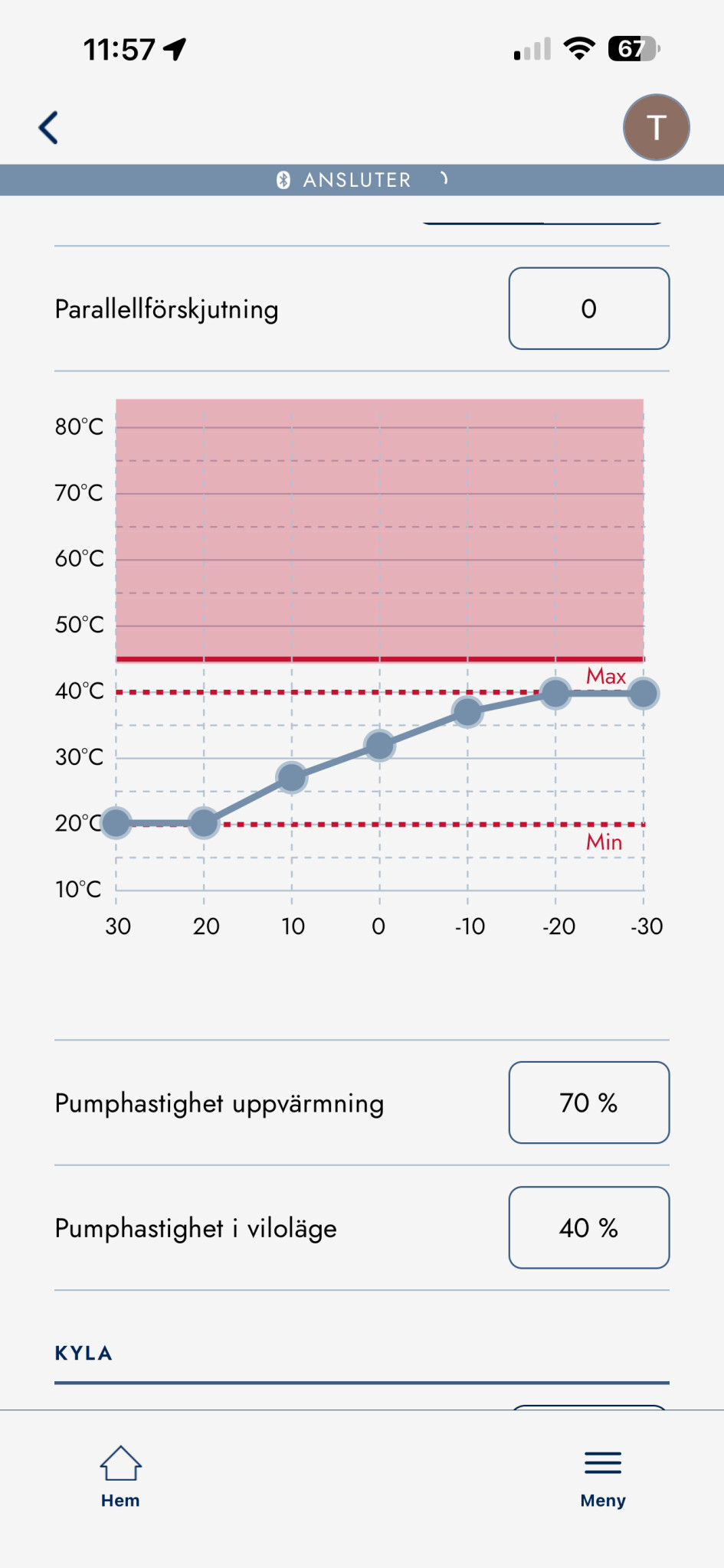Screen dimensions: 724x1568
Task: Select the curve point at 20 outdoor temperature
Action: click(x=204, y=823)
